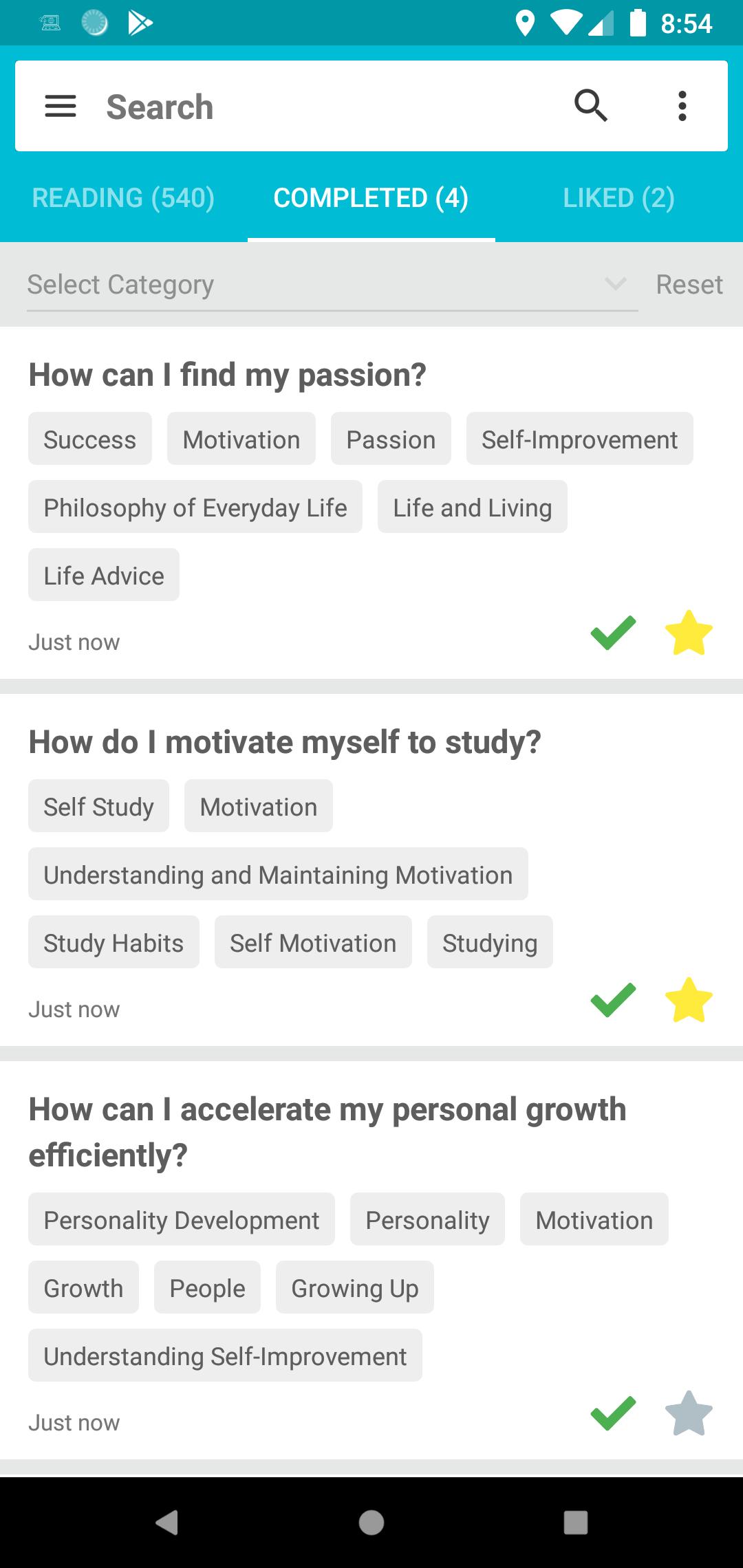The width and height of the screenshot is (743, 1568).
Task: Remove star from the study motivation question
Action: pos(689,1000)
